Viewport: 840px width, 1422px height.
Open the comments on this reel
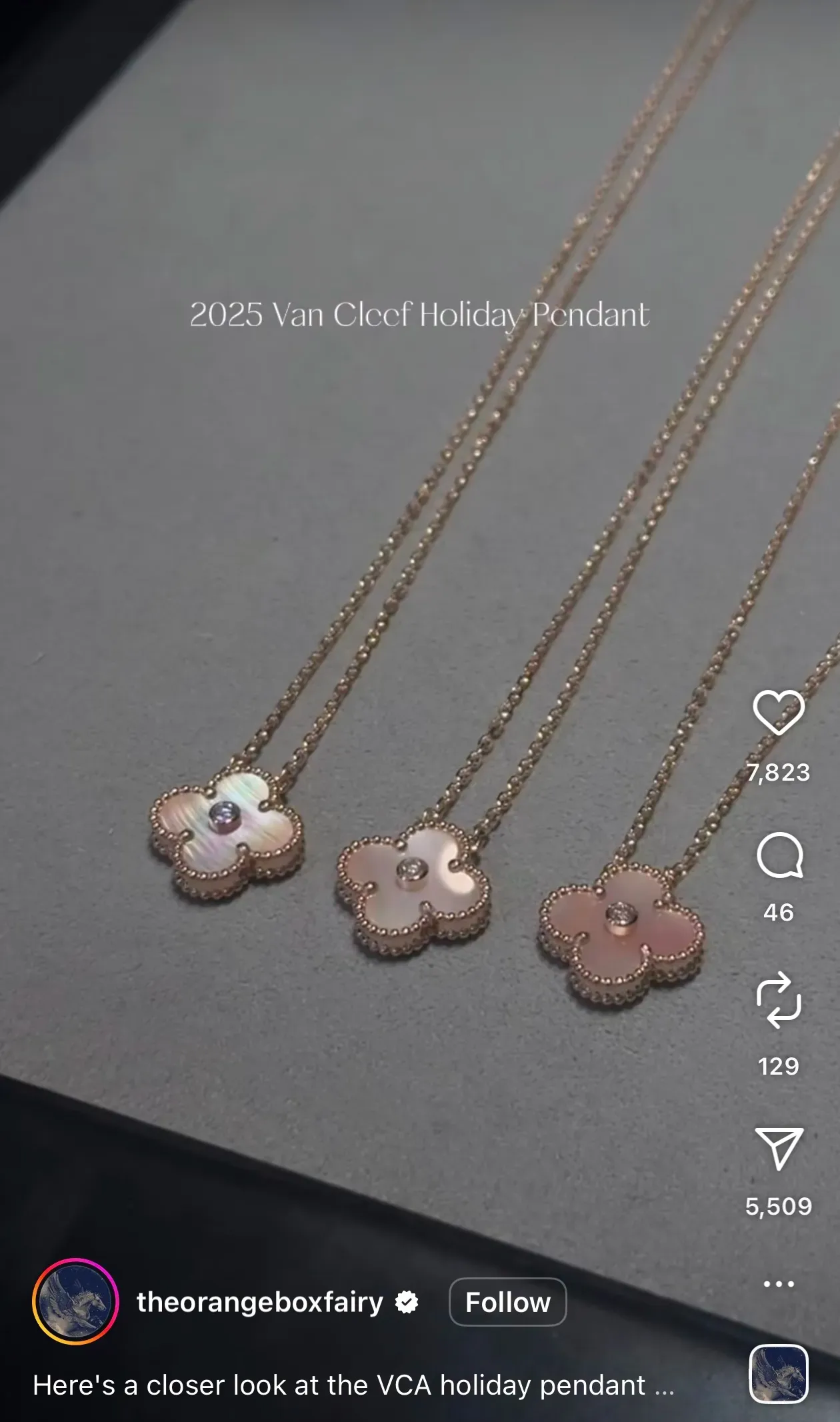pyautogui.click(x=779, y=855)
